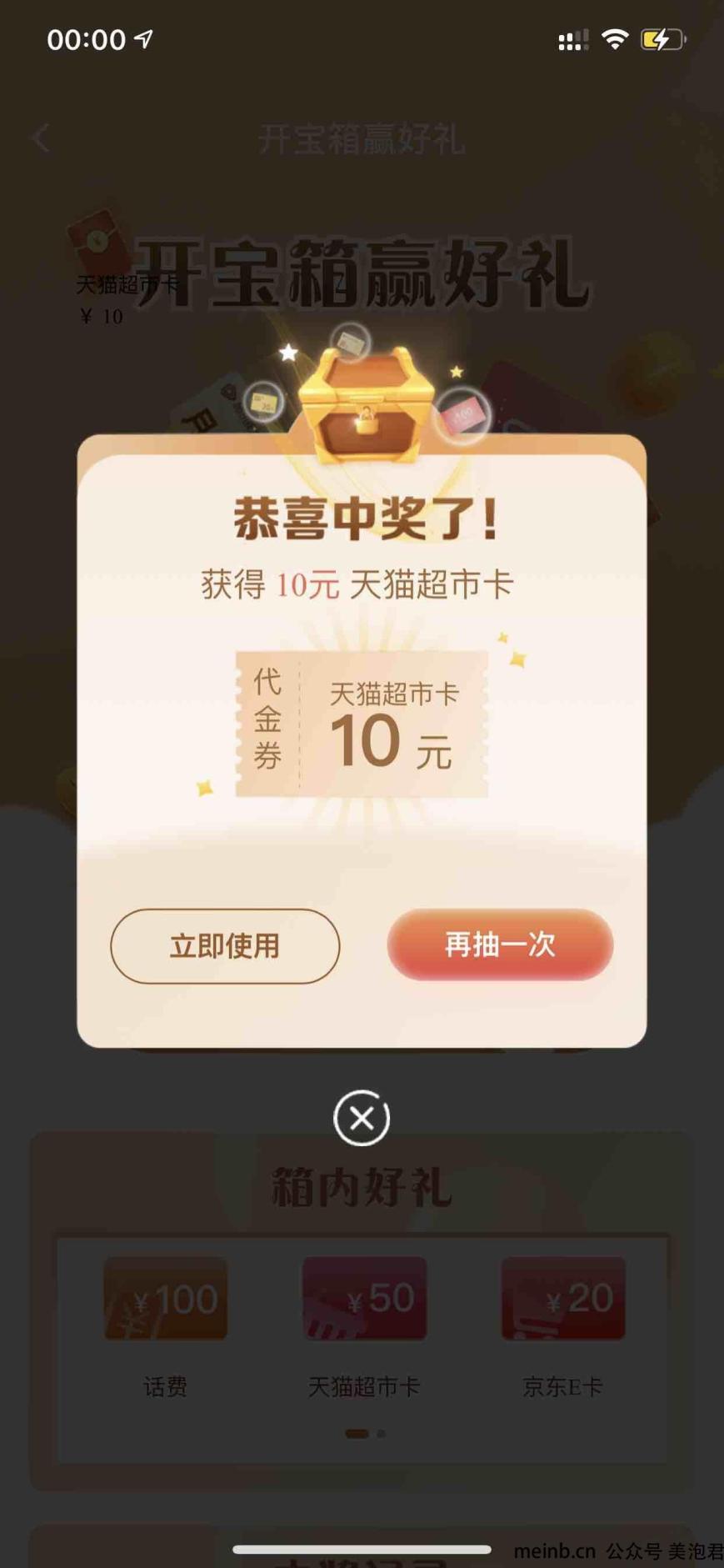This screenshot has height=1568, width=724.
Task: Dismiss the prize popup with X
Action: [x=362, y=1118]
